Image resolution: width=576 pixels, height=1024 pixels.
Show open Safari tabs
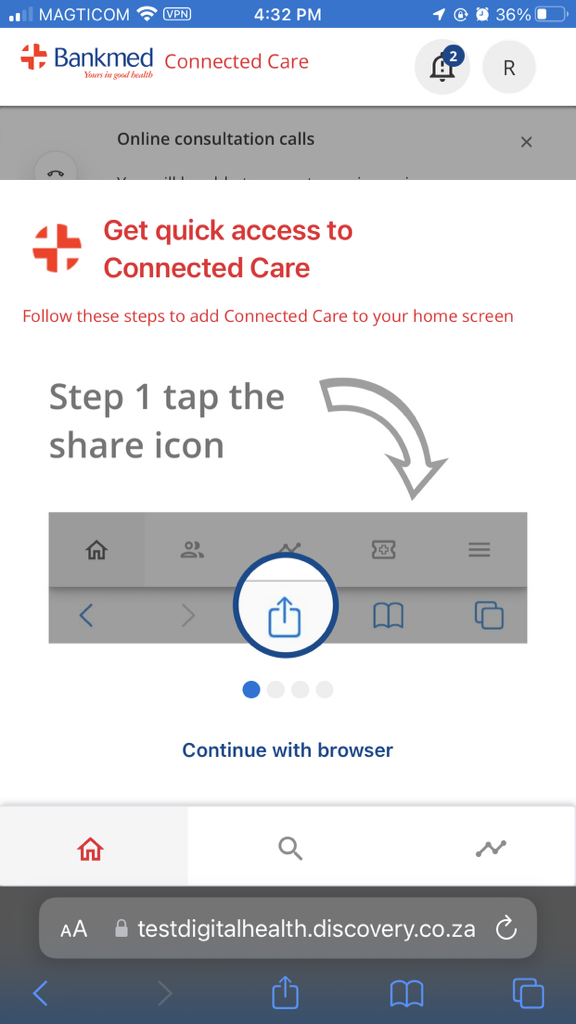click(528, 993)
